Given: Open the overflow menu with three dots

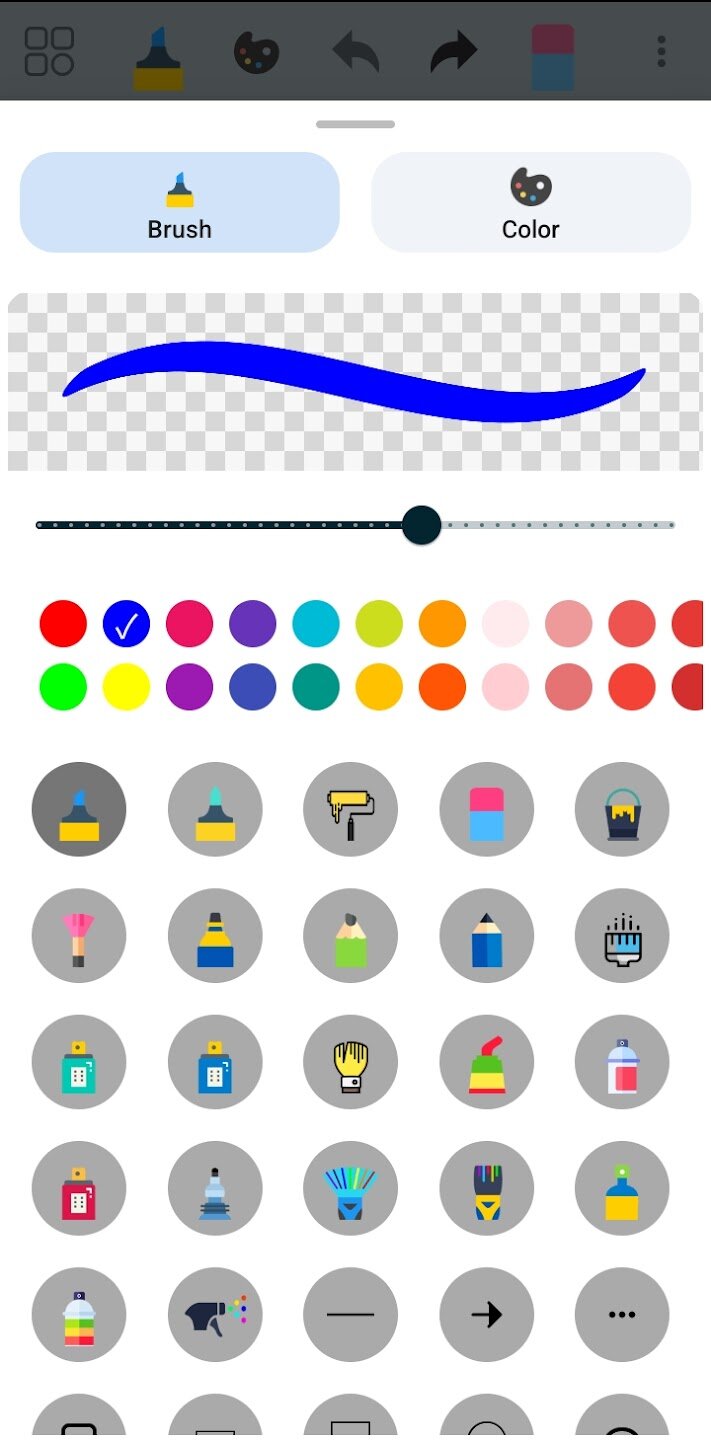Looking at the screenshot, I should 661,51.
